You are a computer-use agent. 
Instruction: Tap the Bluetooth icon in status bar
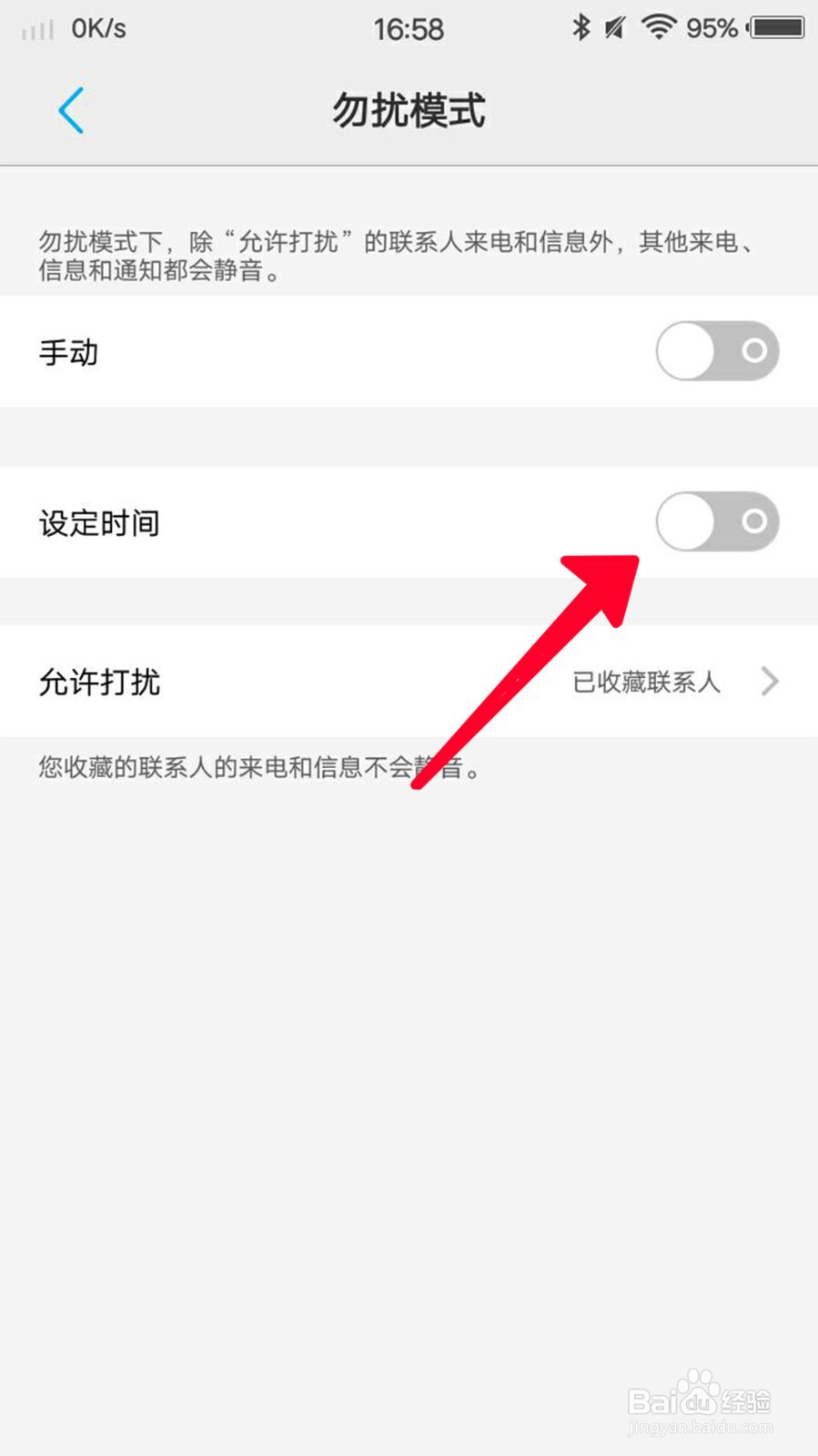coord(582,28)
